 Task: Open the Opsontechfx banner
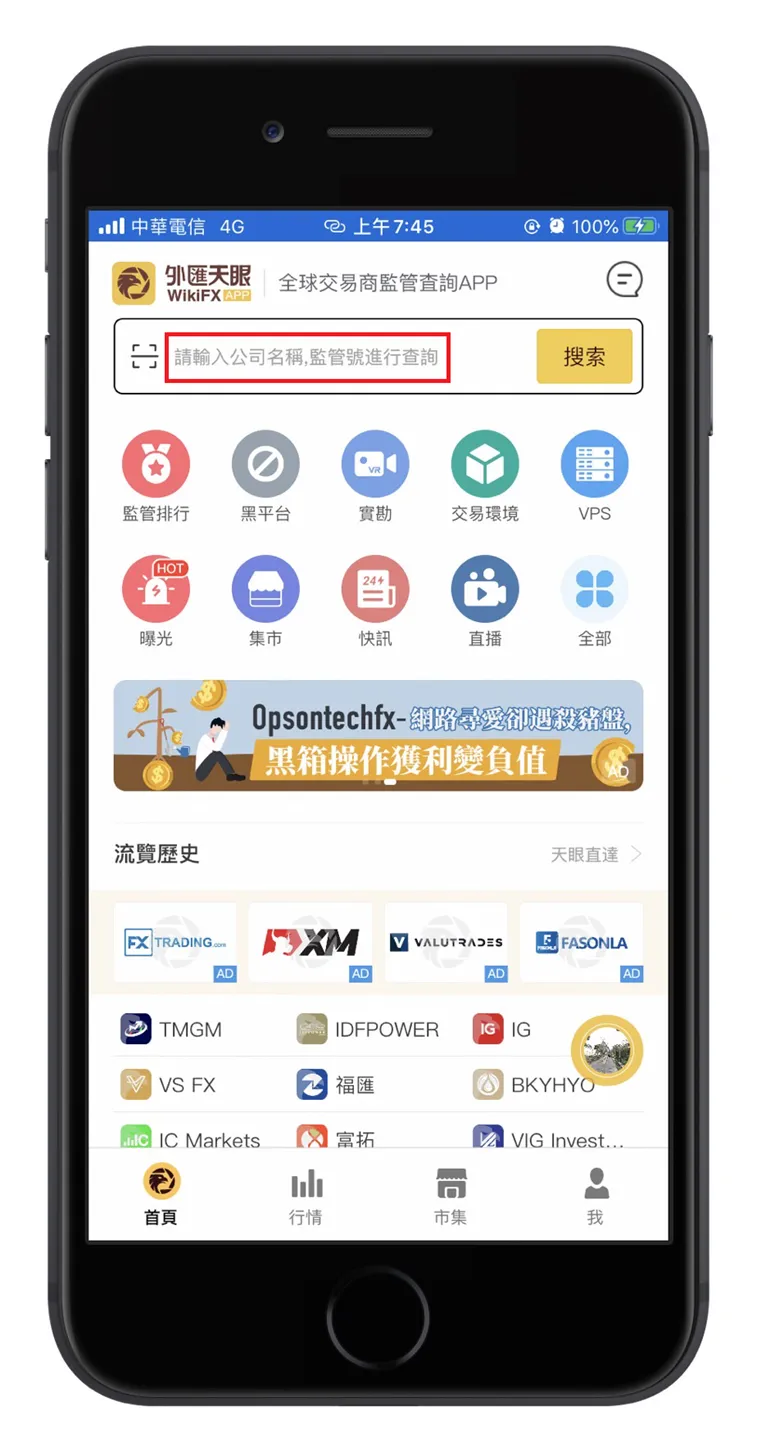click(378, 735)
